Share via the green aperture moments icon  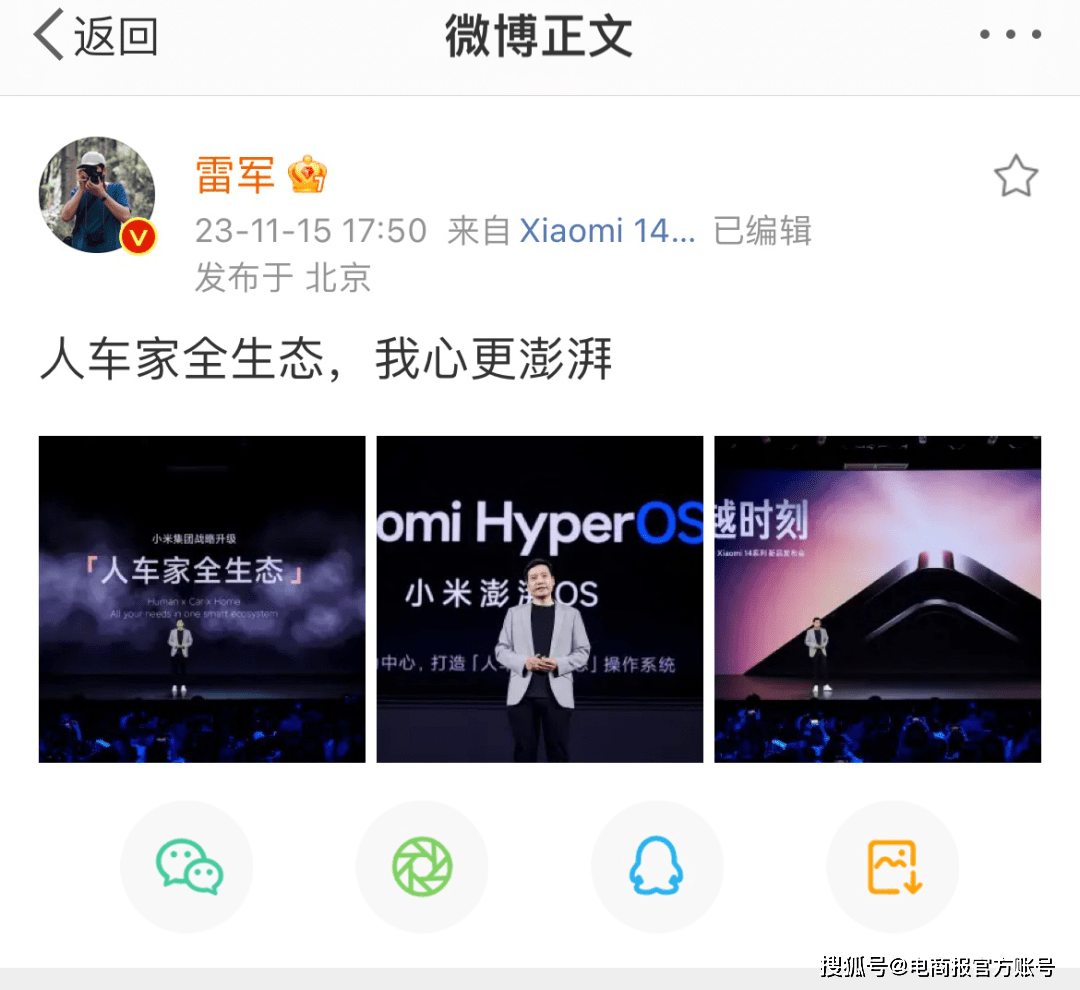pyautogui.click(x=422, y=866)
